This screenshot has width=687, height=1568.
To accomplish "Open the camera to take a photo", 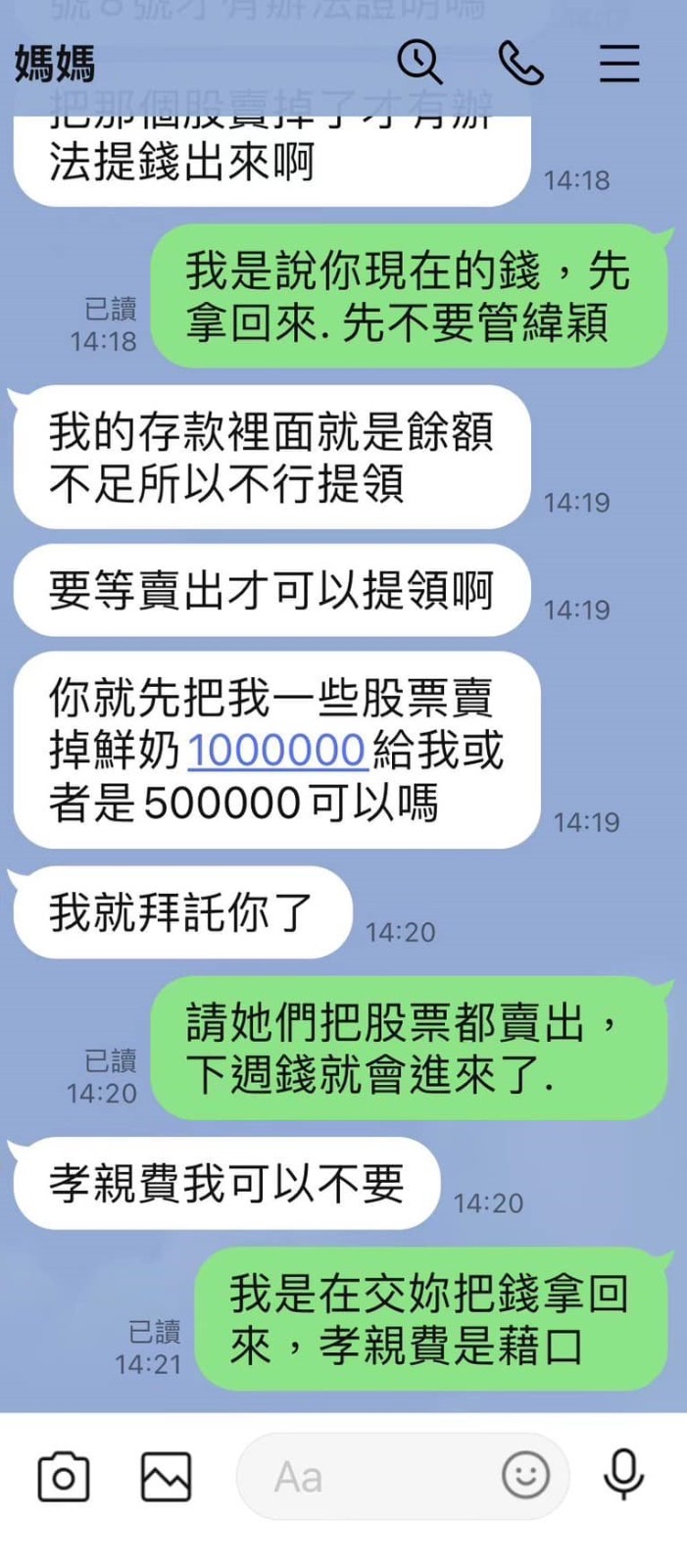I will tap(64, 1477).
